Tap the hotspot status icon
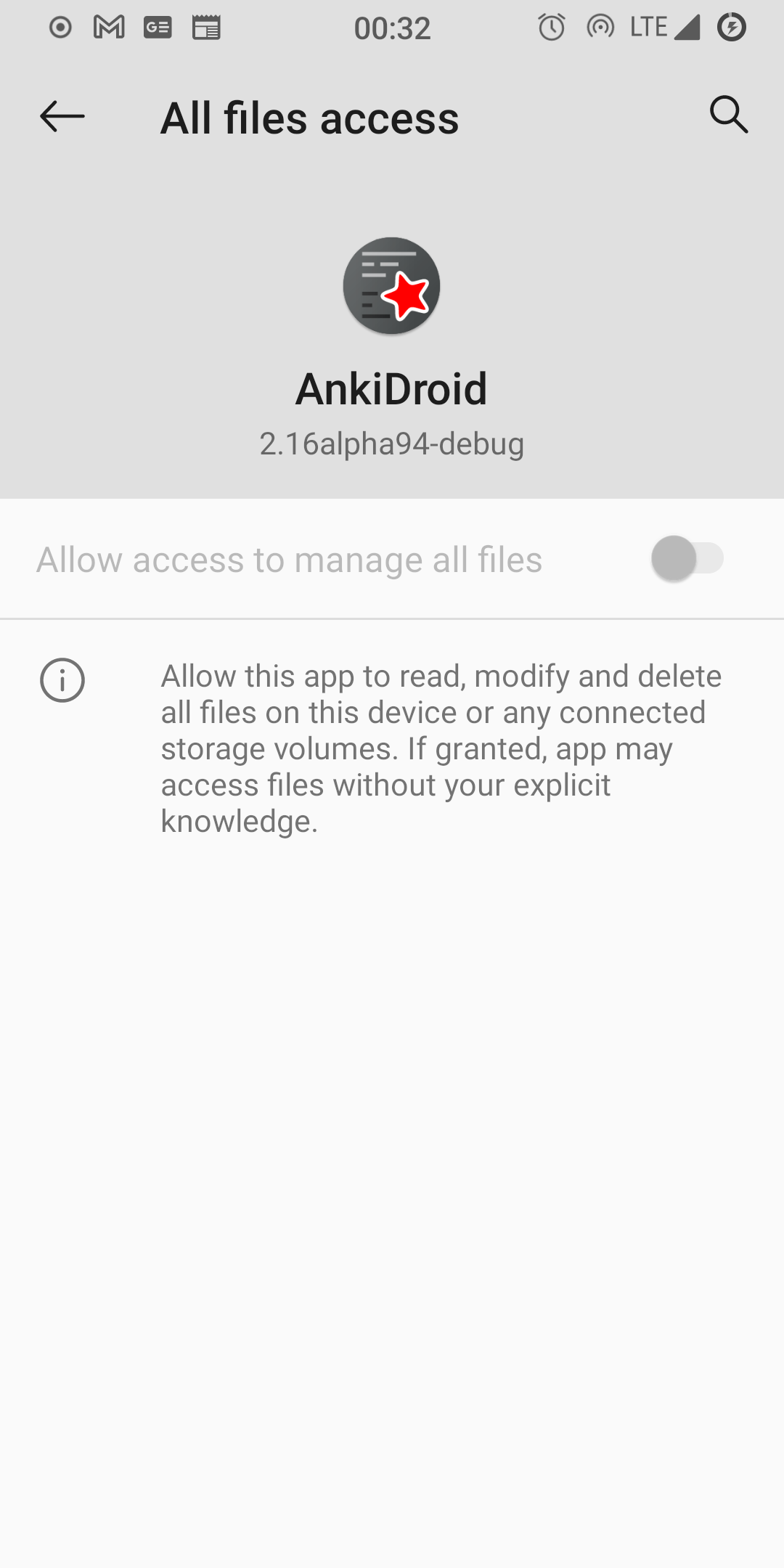Screen dimensions: 784x1568 pyautogui.click(x=600, y=27)
